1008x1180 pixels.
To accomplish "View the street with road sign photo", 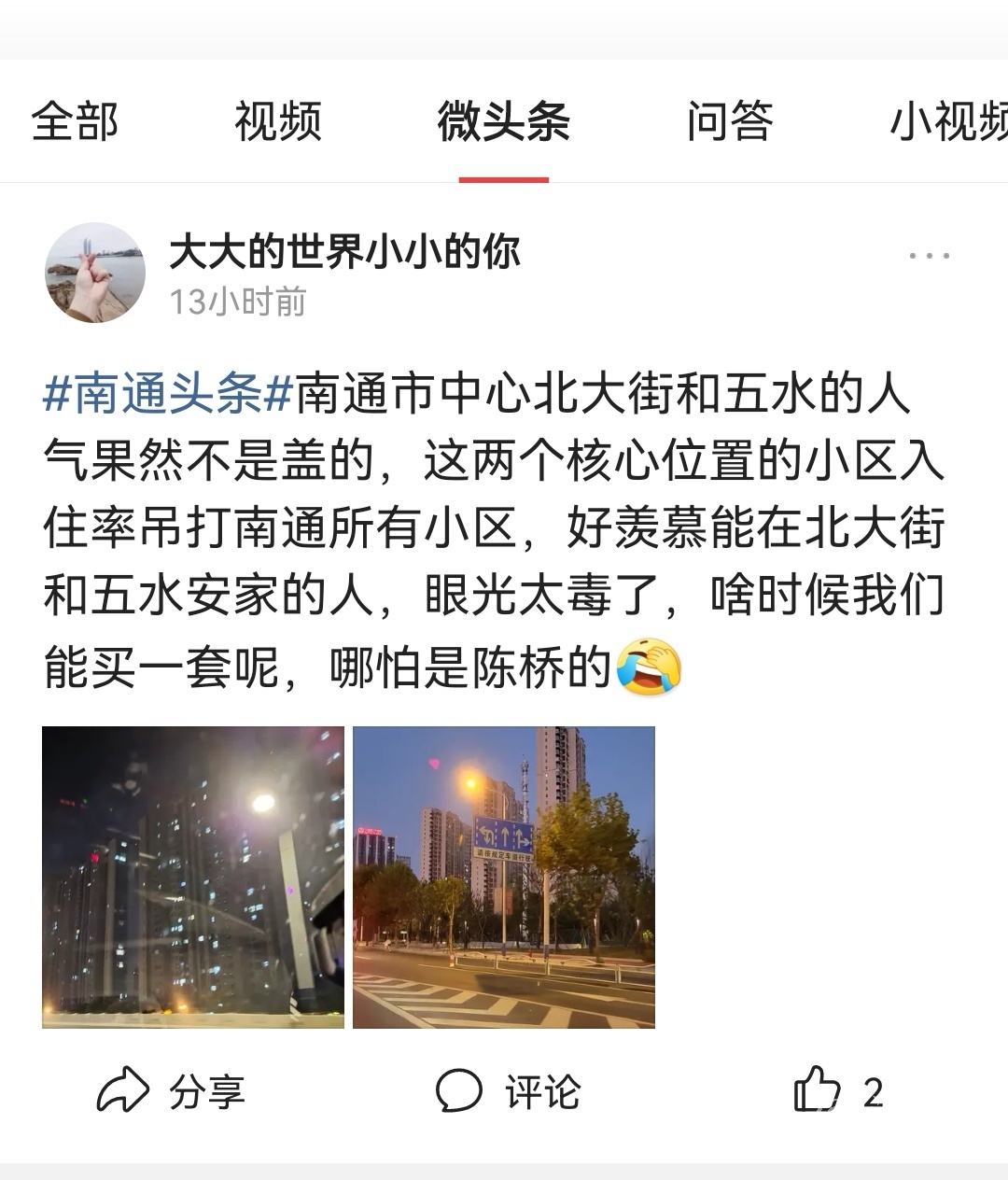I will click(504, 878).
